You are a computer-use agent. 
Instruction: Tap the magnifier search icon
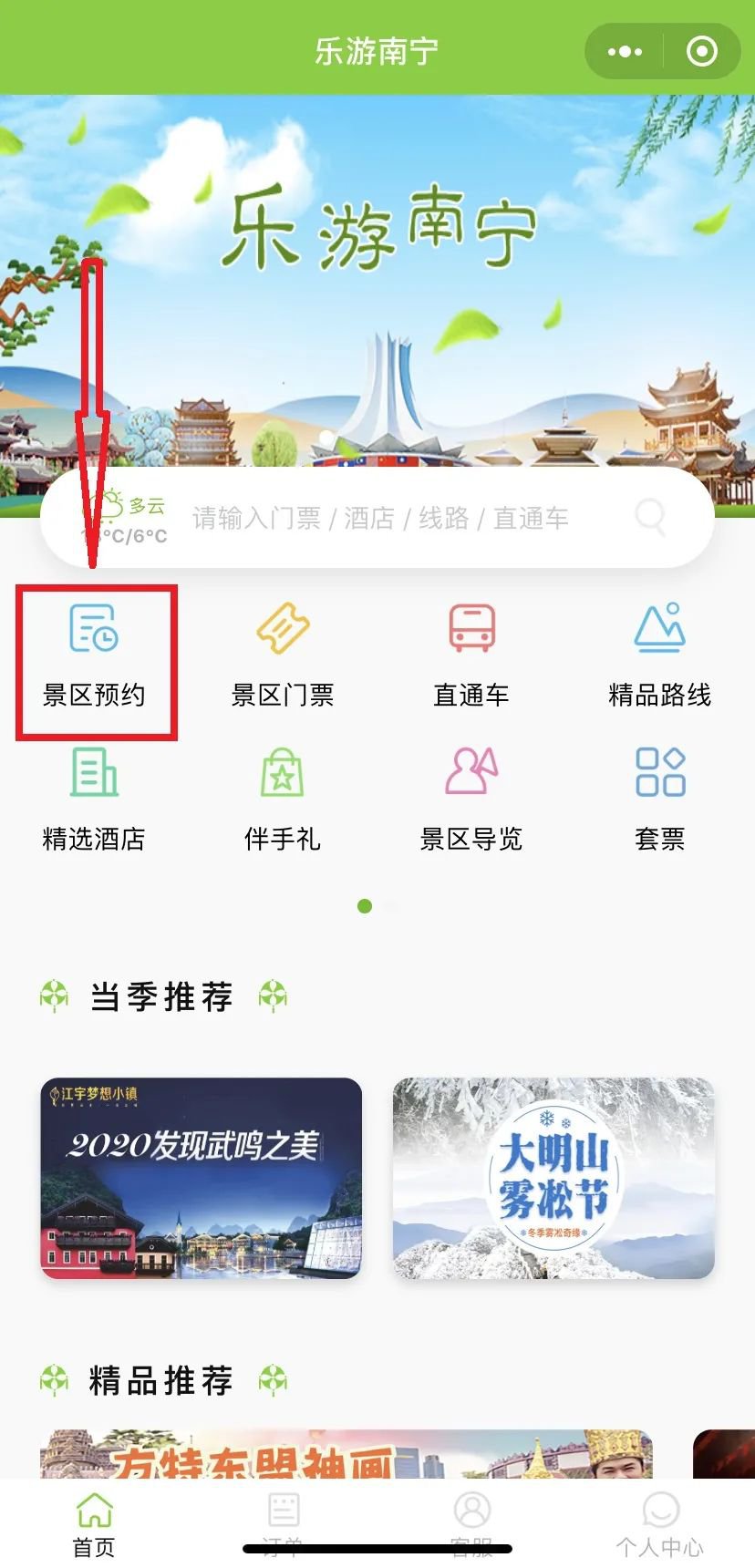(650, 518)
